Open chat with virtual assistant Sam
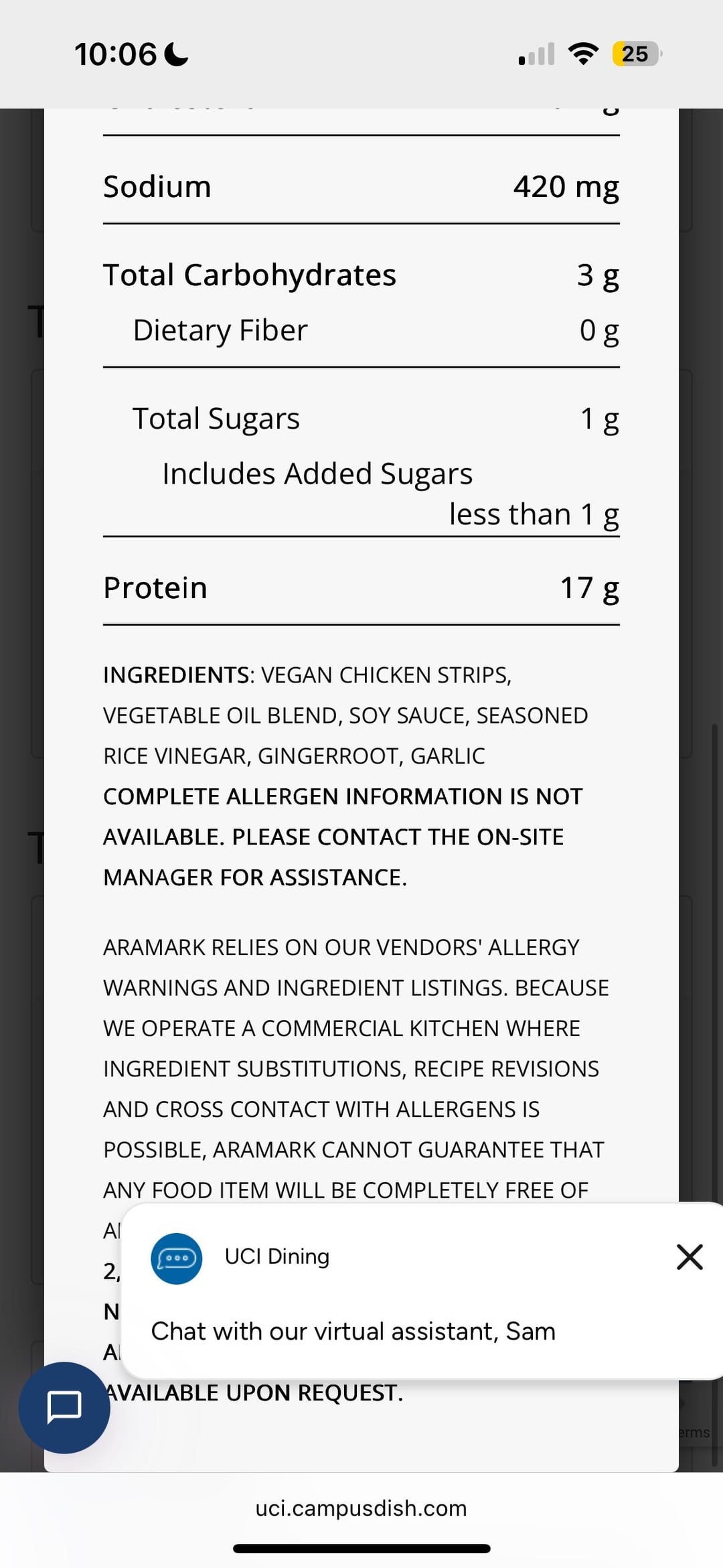This screenshot has width=723, height=1568. pyautogui.click(x=353, y=1331)
